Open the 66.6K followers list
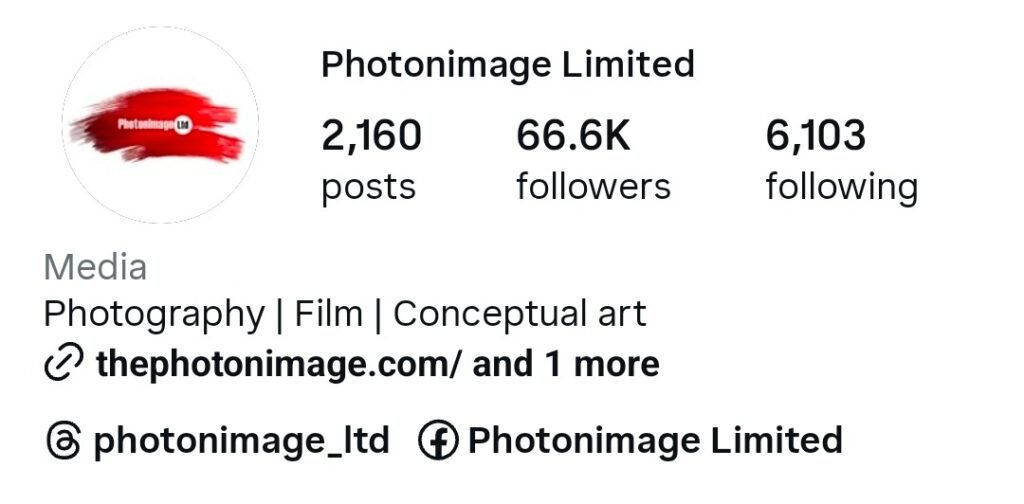 593,160
